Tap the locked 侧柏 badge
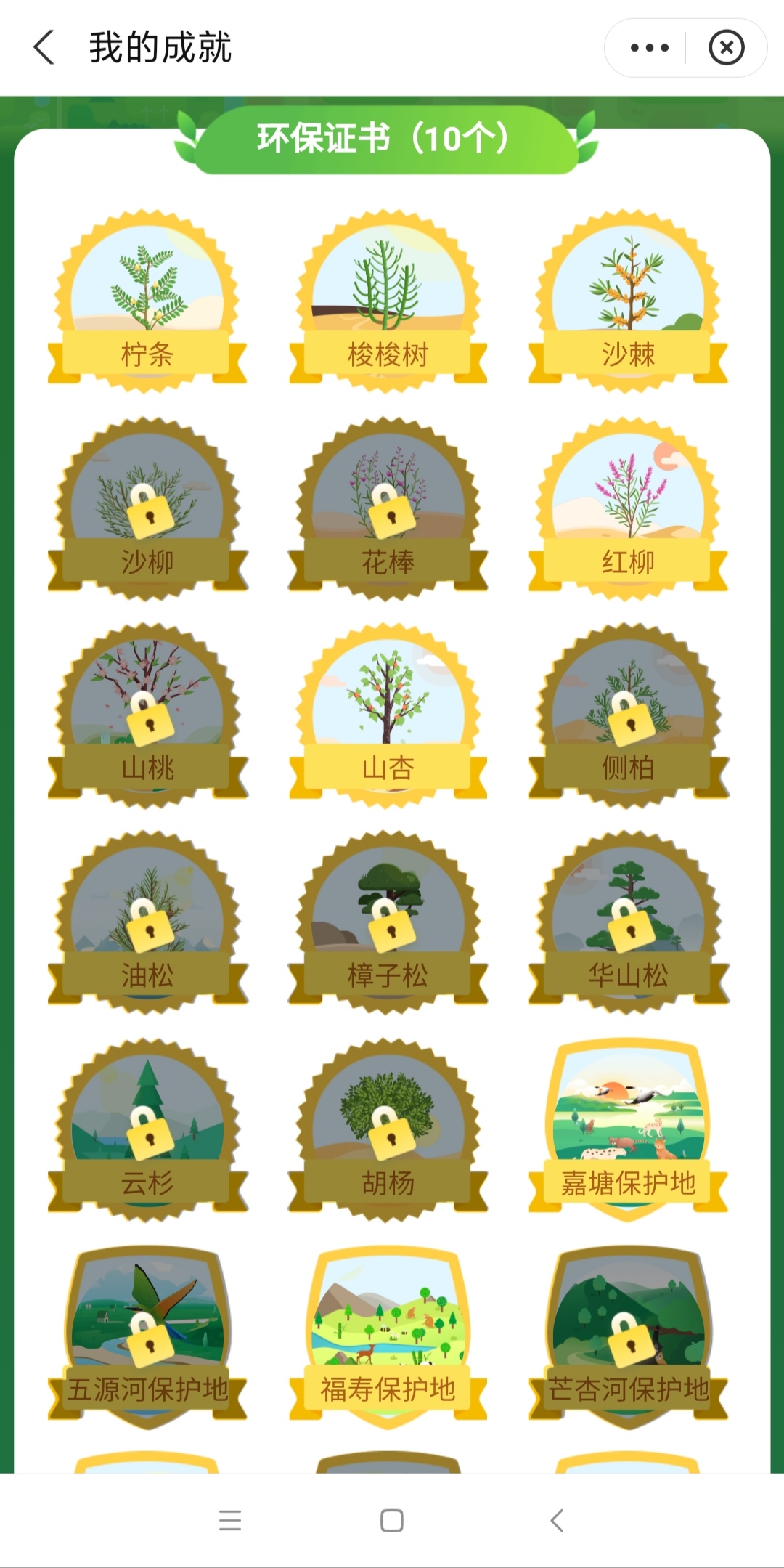The image size is (784, 1568). point(629,715)
